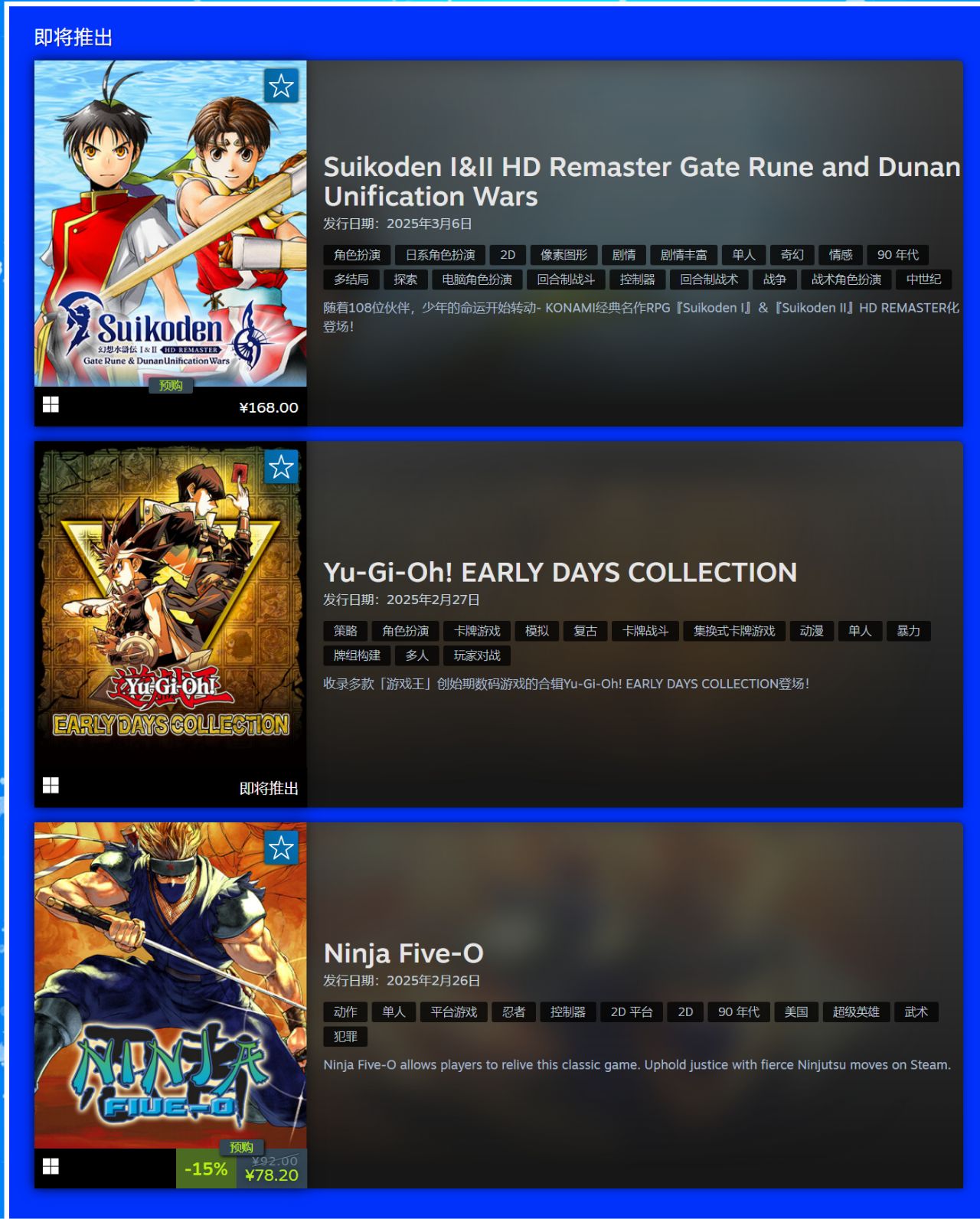Choose the 中世纪 tag

923,279
